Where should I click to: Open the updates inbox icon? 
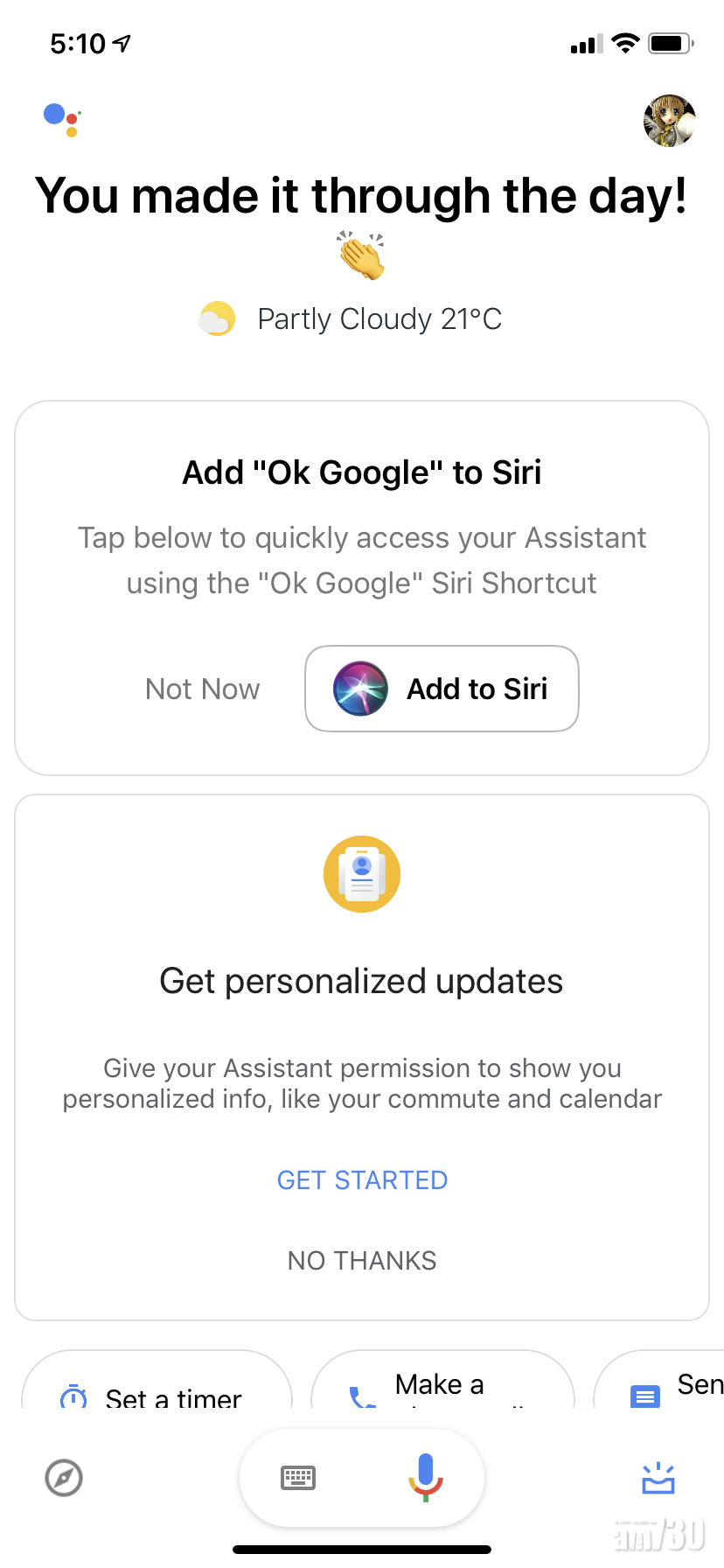tap(658, 1478)
